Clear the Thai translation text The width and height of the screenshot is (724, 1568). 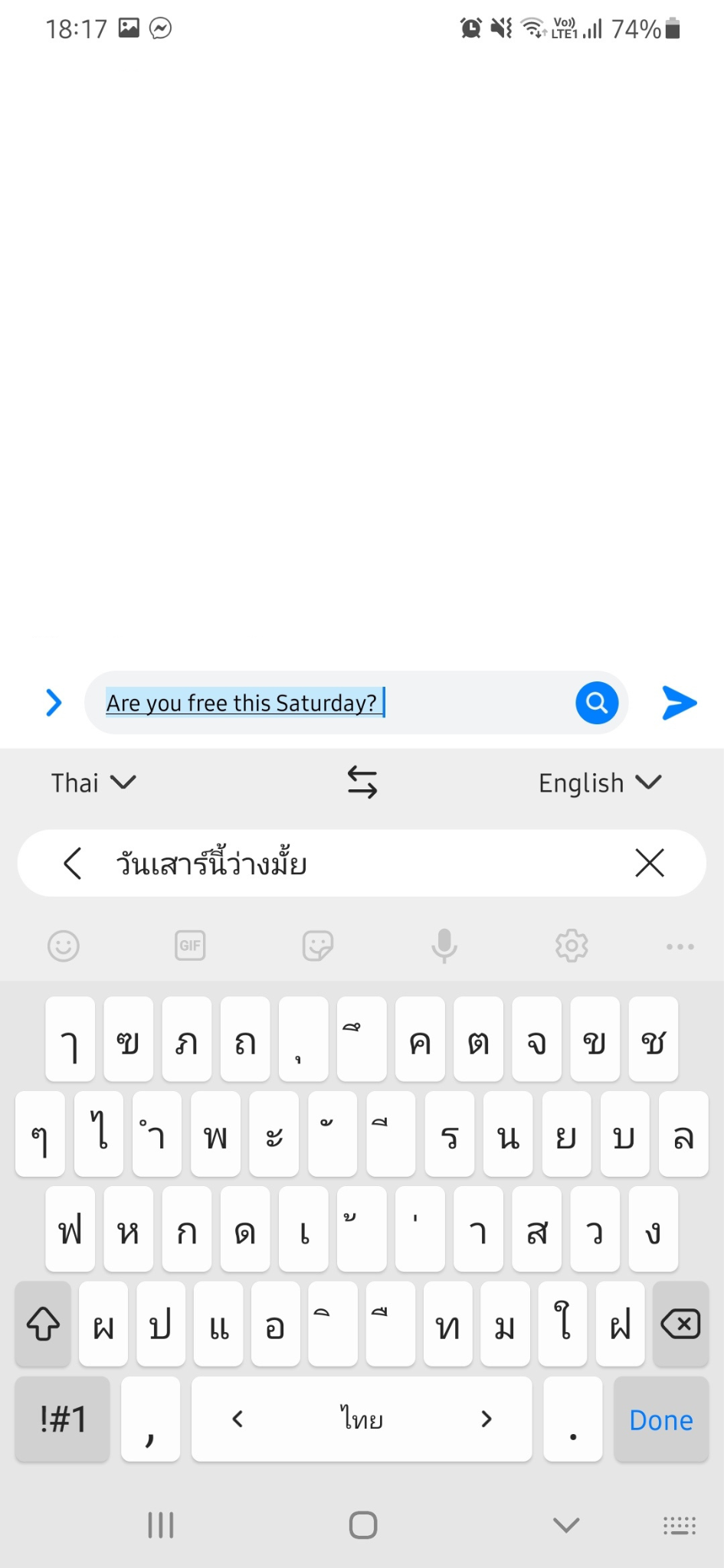click(x=650, y=864)
